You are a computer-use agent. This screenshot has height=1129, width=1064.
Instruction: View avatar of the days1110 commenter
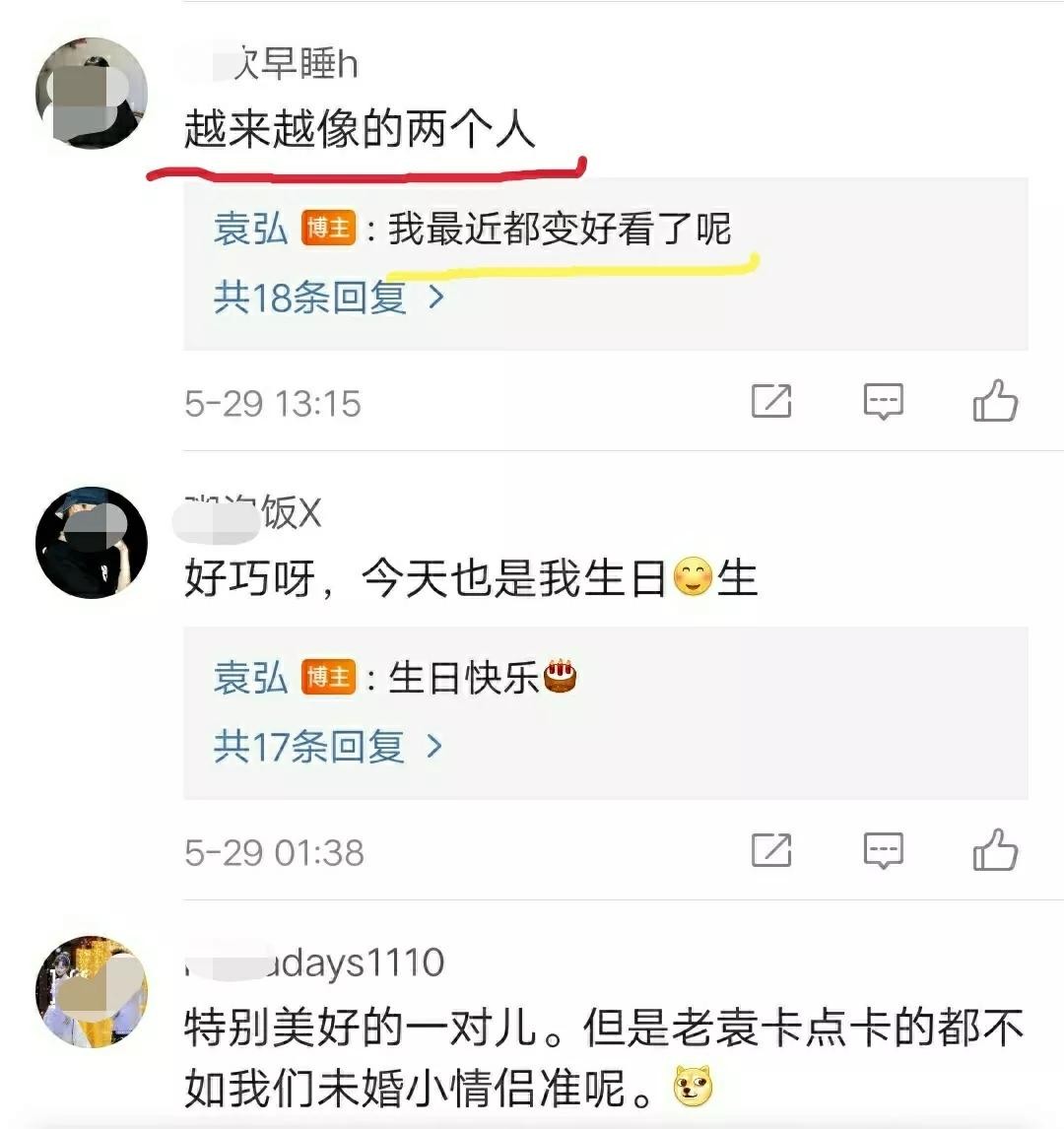(92, 991)
